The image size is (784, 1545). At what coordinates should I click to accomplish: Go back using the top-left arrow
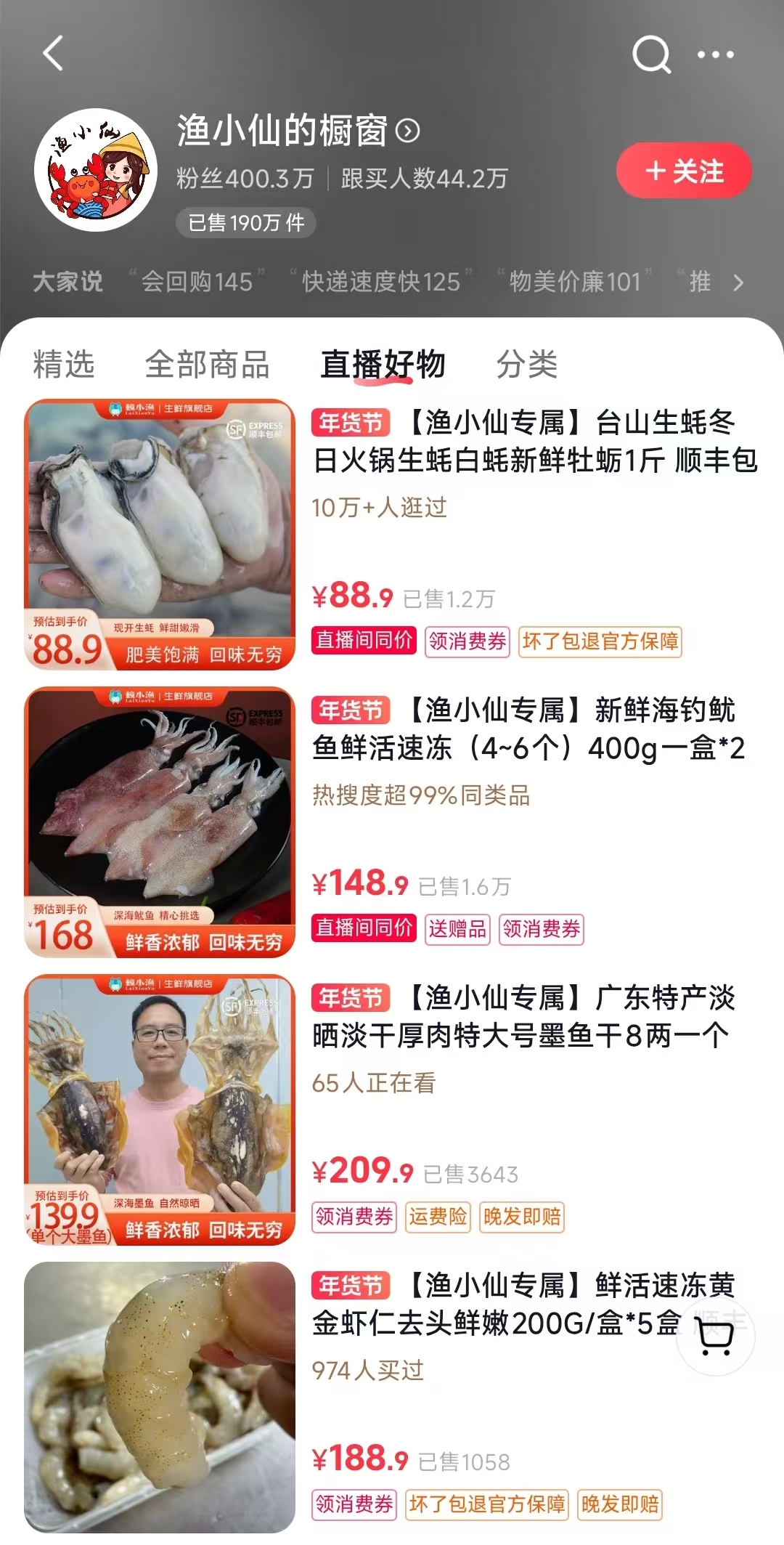coord(53,54)
